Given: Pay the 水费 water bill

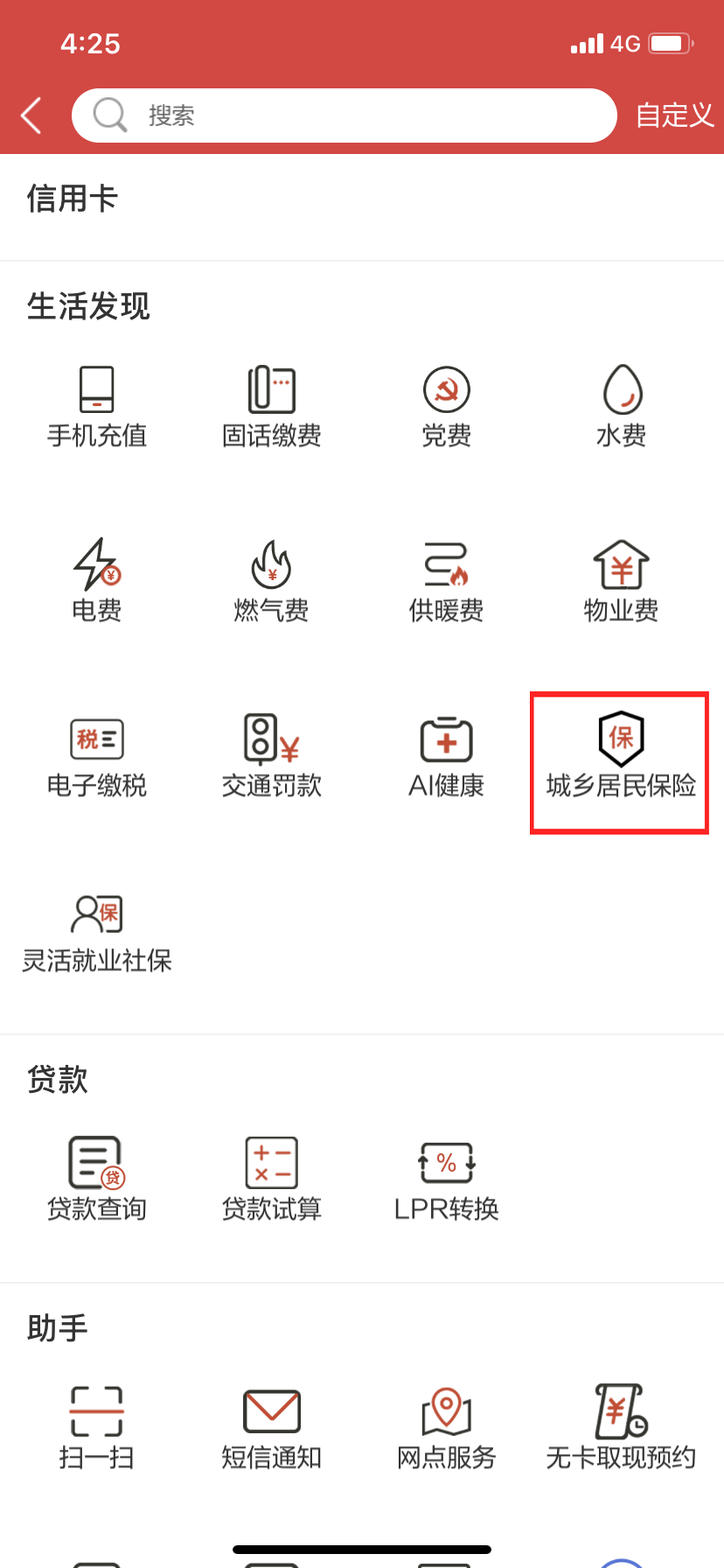Looking at the screenshot, I should pos(622,407).
